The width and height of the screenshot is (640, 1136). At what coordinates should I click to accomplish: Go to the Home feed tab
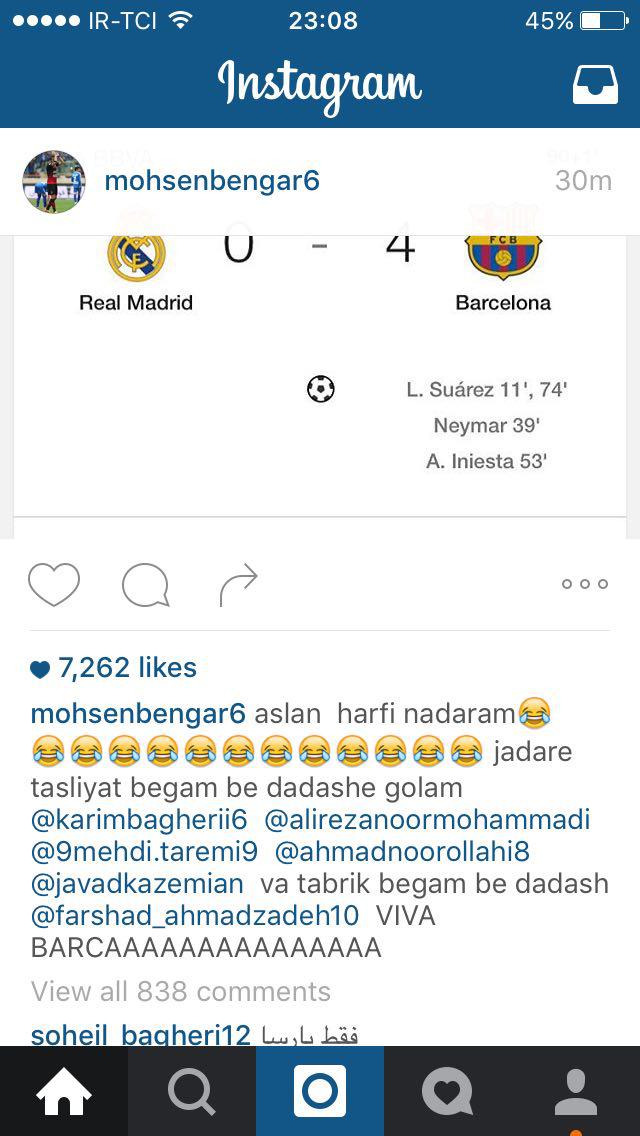pyautogui.click(x=64, y=1091)
